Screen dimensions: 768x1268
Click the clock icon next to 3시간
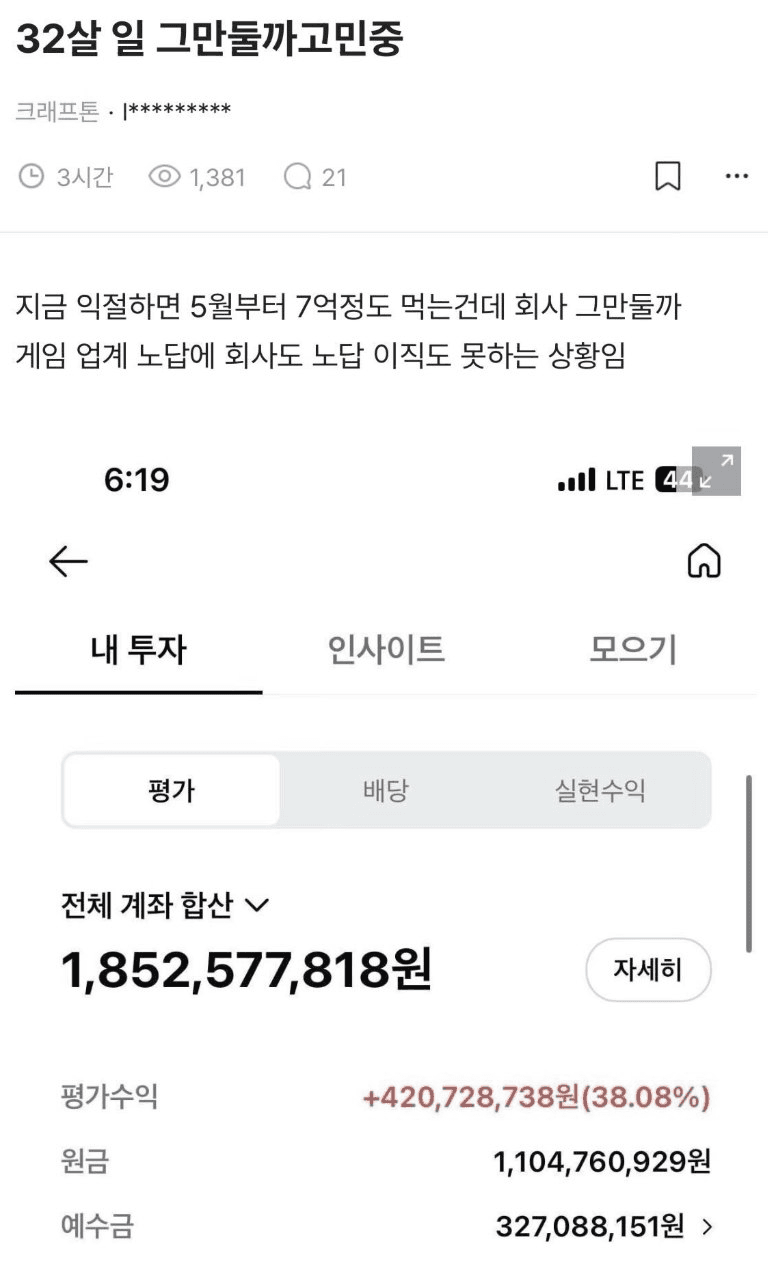[x=32, y=176]
